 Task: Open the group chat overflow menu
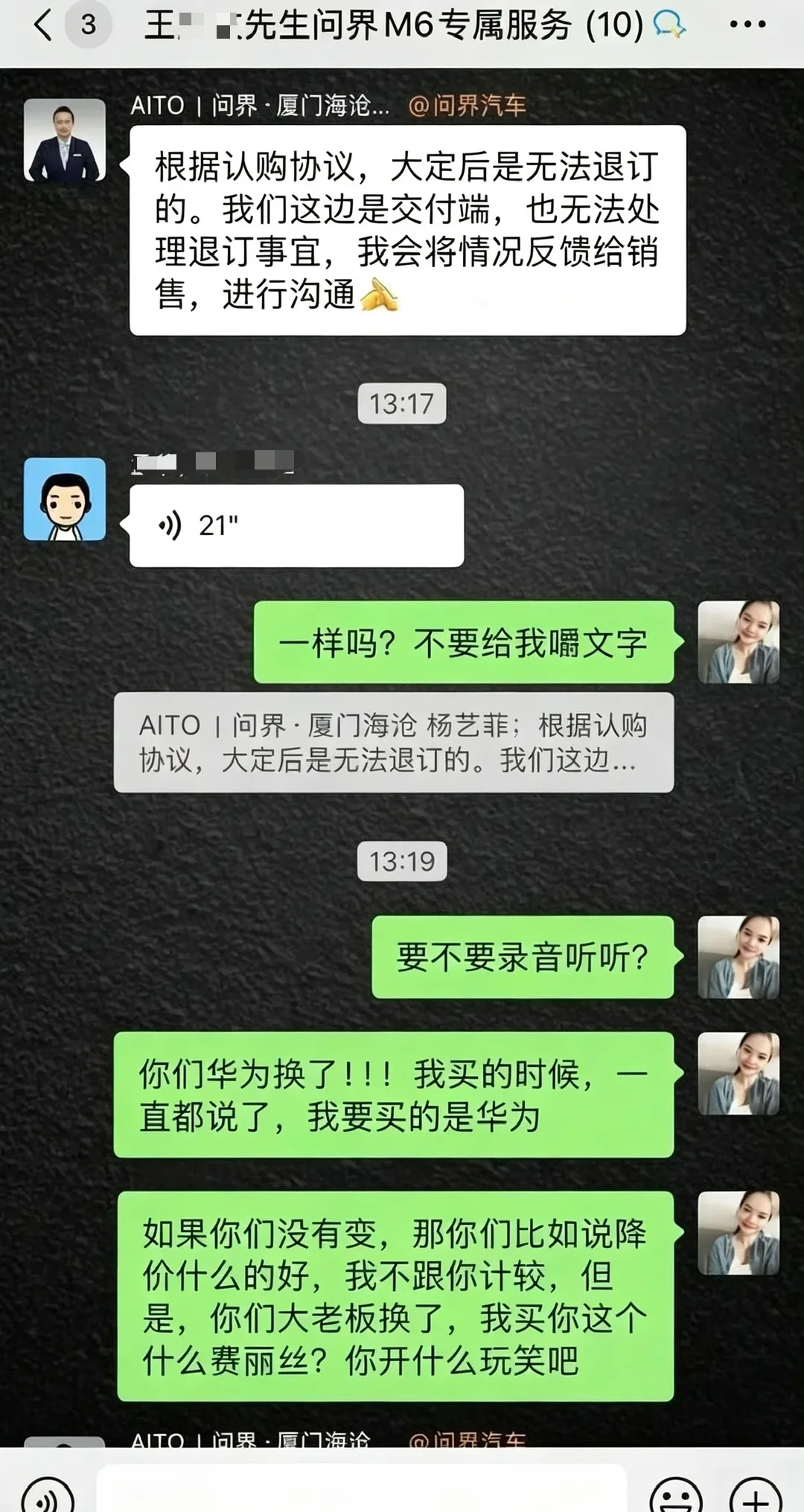coord(747,25)
